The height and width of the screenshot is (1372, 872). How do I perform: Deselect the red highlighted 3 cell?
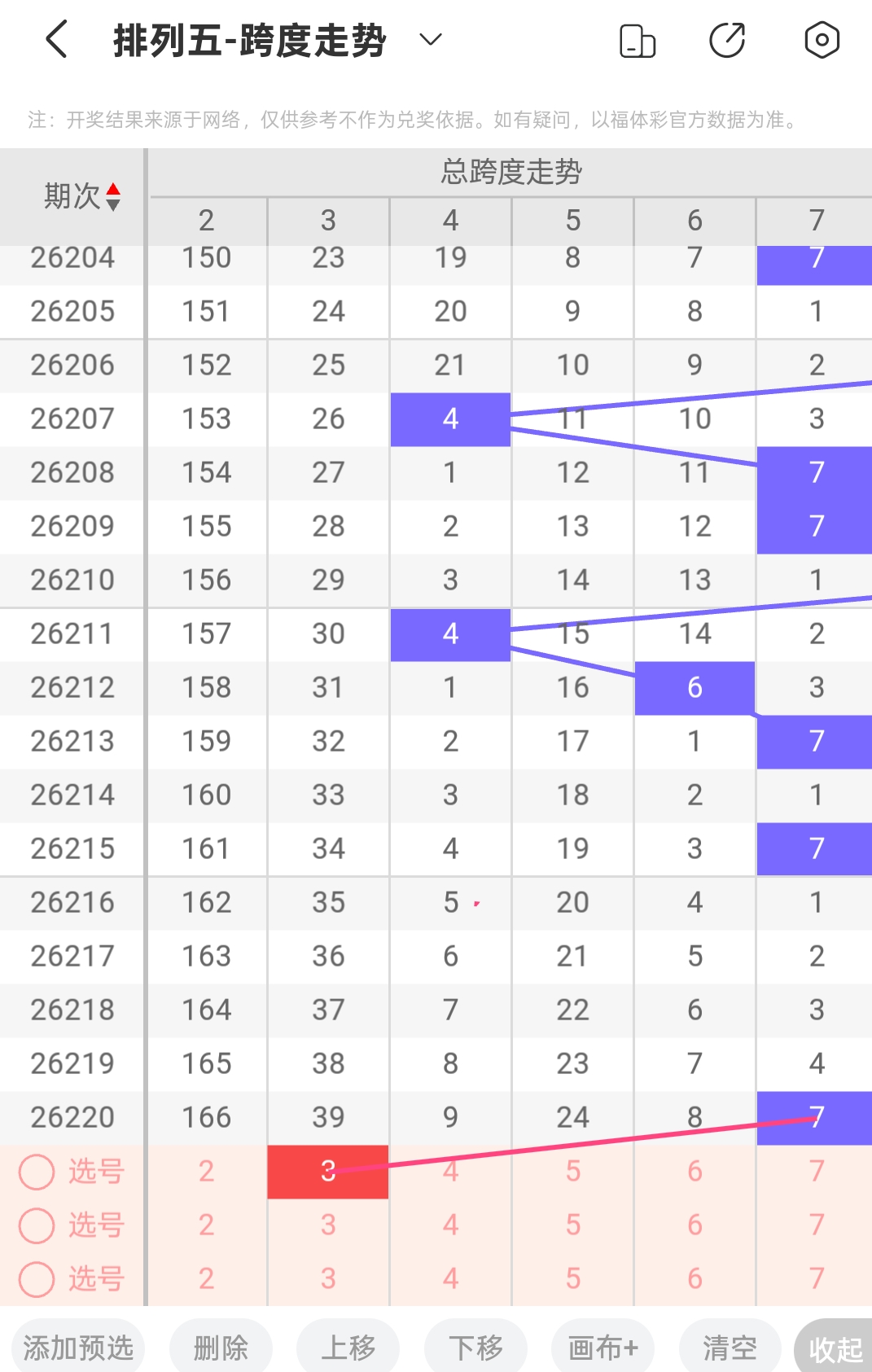click(x=328, y=1172)
